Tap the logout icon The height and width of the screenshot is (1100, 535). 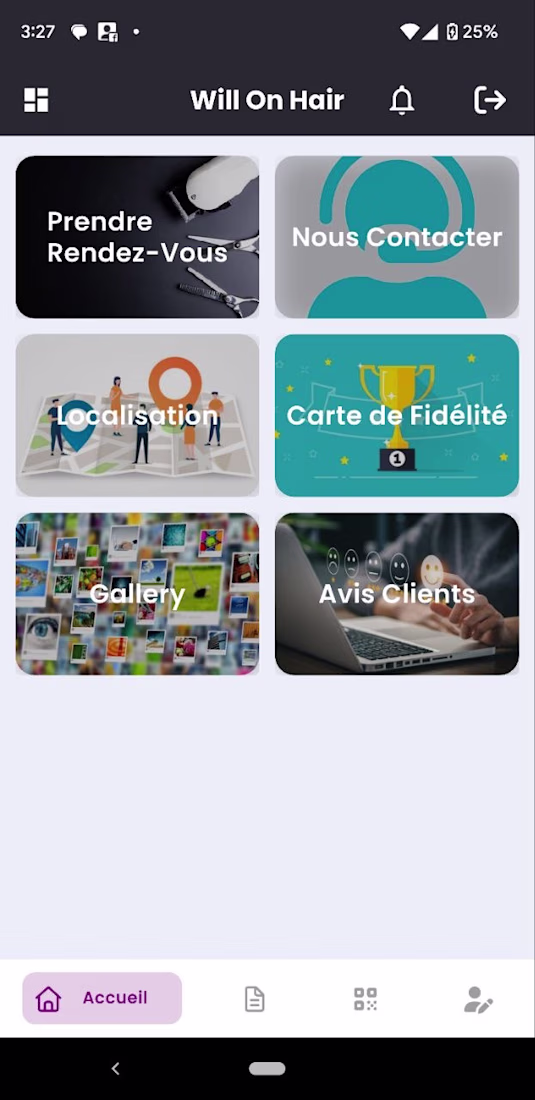[x=489, y=100]
